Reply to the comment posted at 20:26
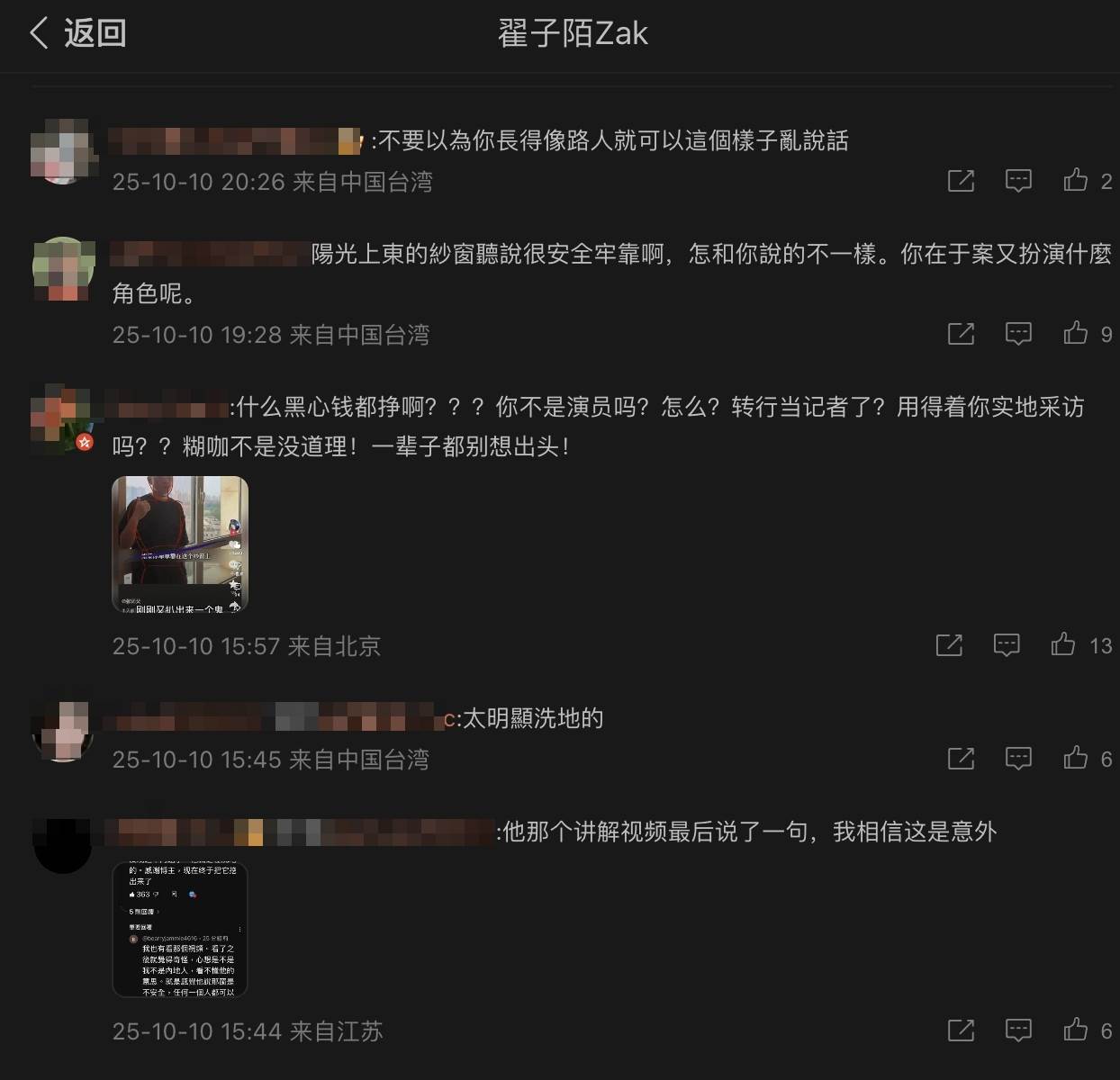1120x1080 pixels. (1018, 180)
